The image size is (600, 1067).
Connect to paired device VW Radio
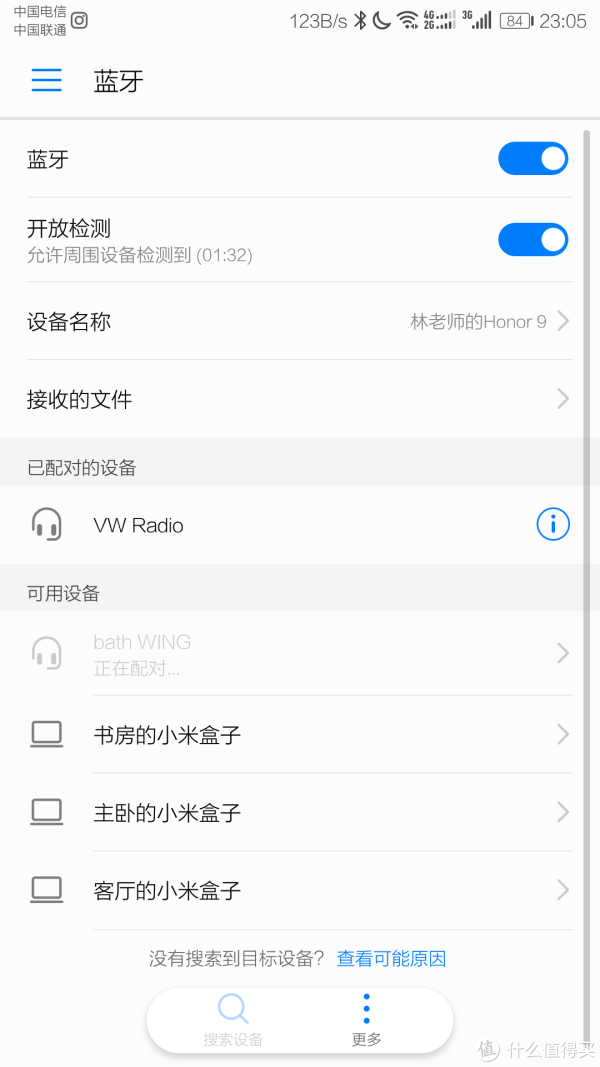(250, 525)
